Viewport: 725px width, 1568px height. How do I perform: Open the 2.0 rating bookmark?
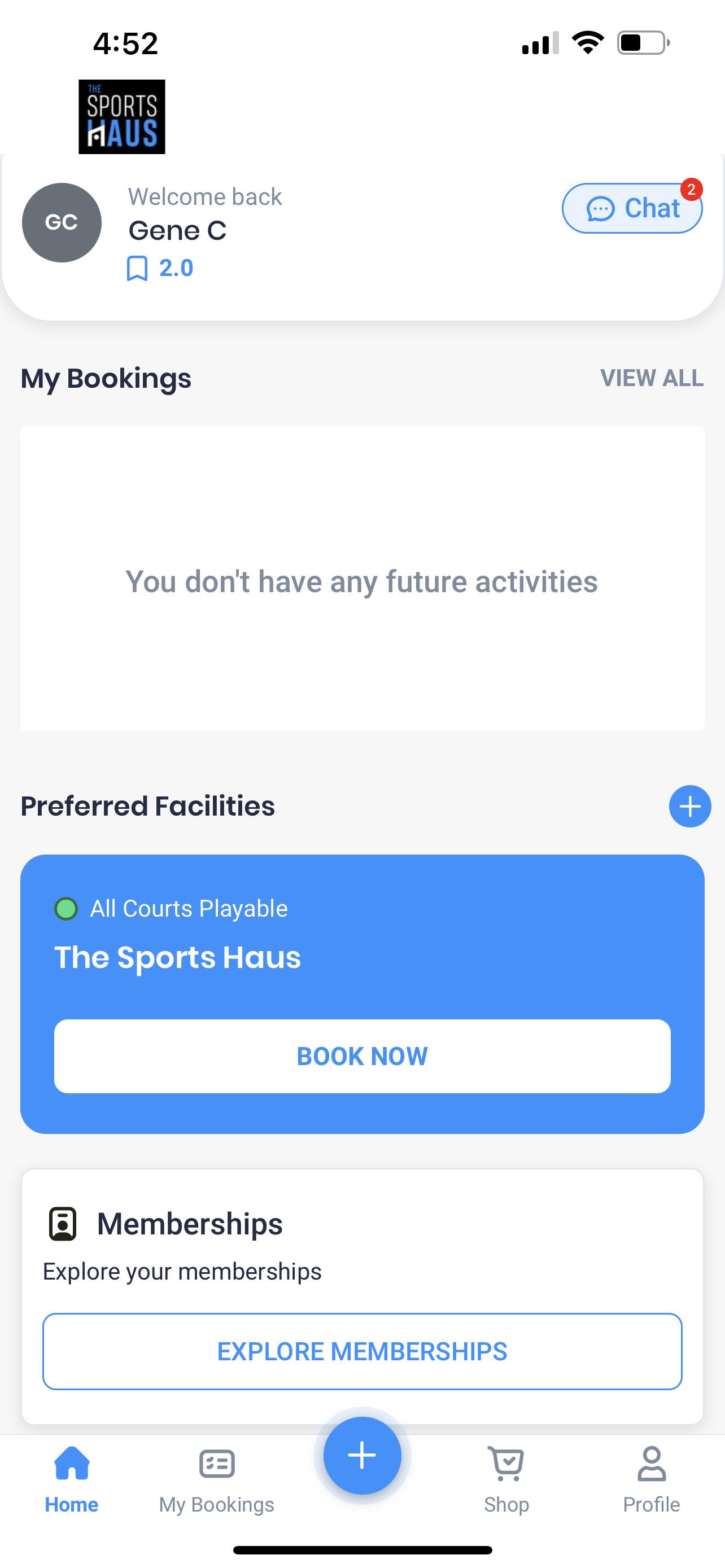159,268
